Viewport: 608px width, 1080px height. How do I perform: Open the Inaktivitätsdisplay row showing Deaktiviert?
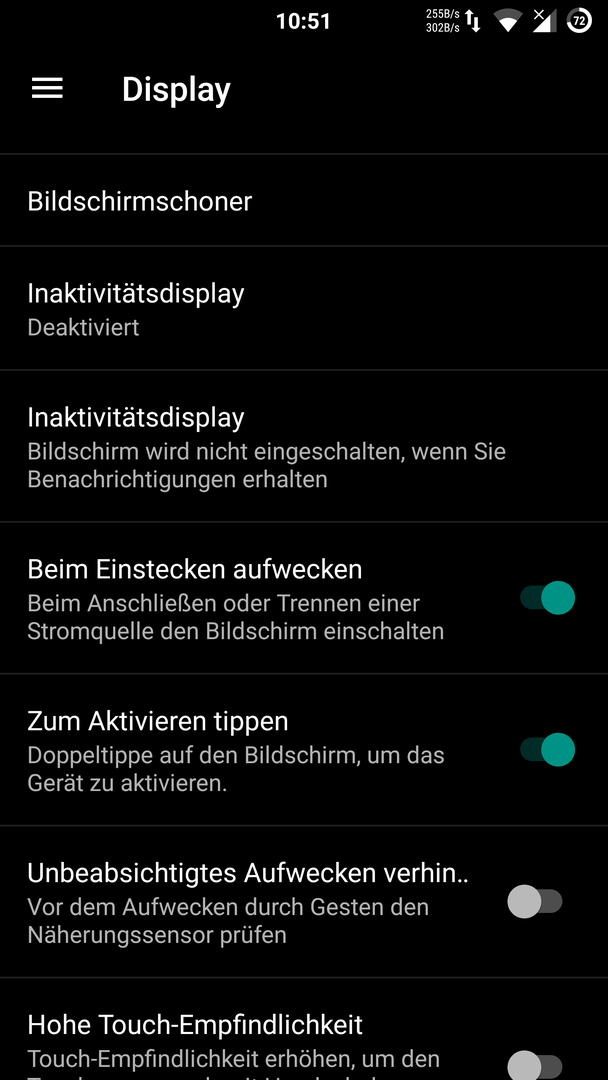(x=304, y=308)
